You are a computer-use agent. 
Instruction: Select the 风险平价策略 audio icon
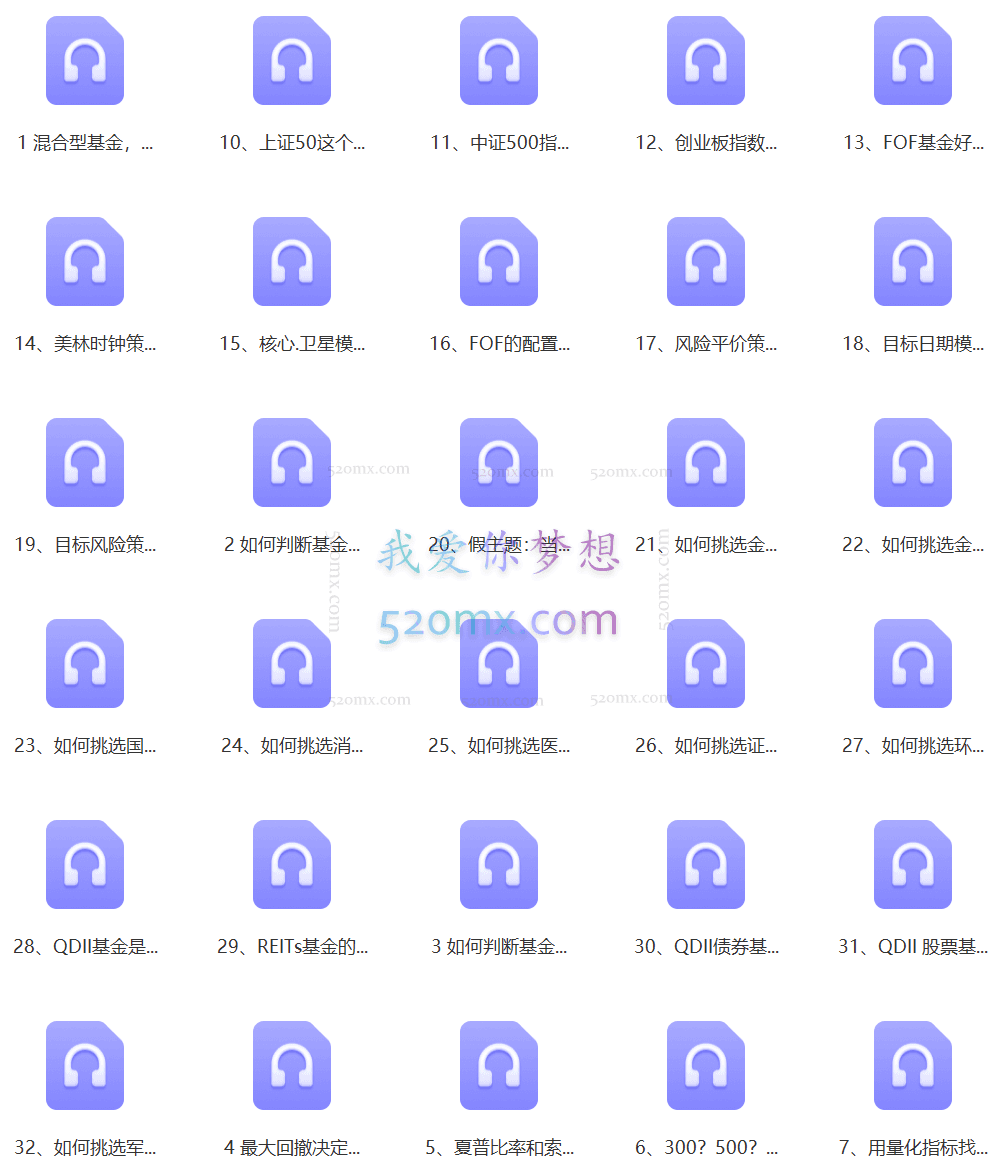(x=706, y=261)
